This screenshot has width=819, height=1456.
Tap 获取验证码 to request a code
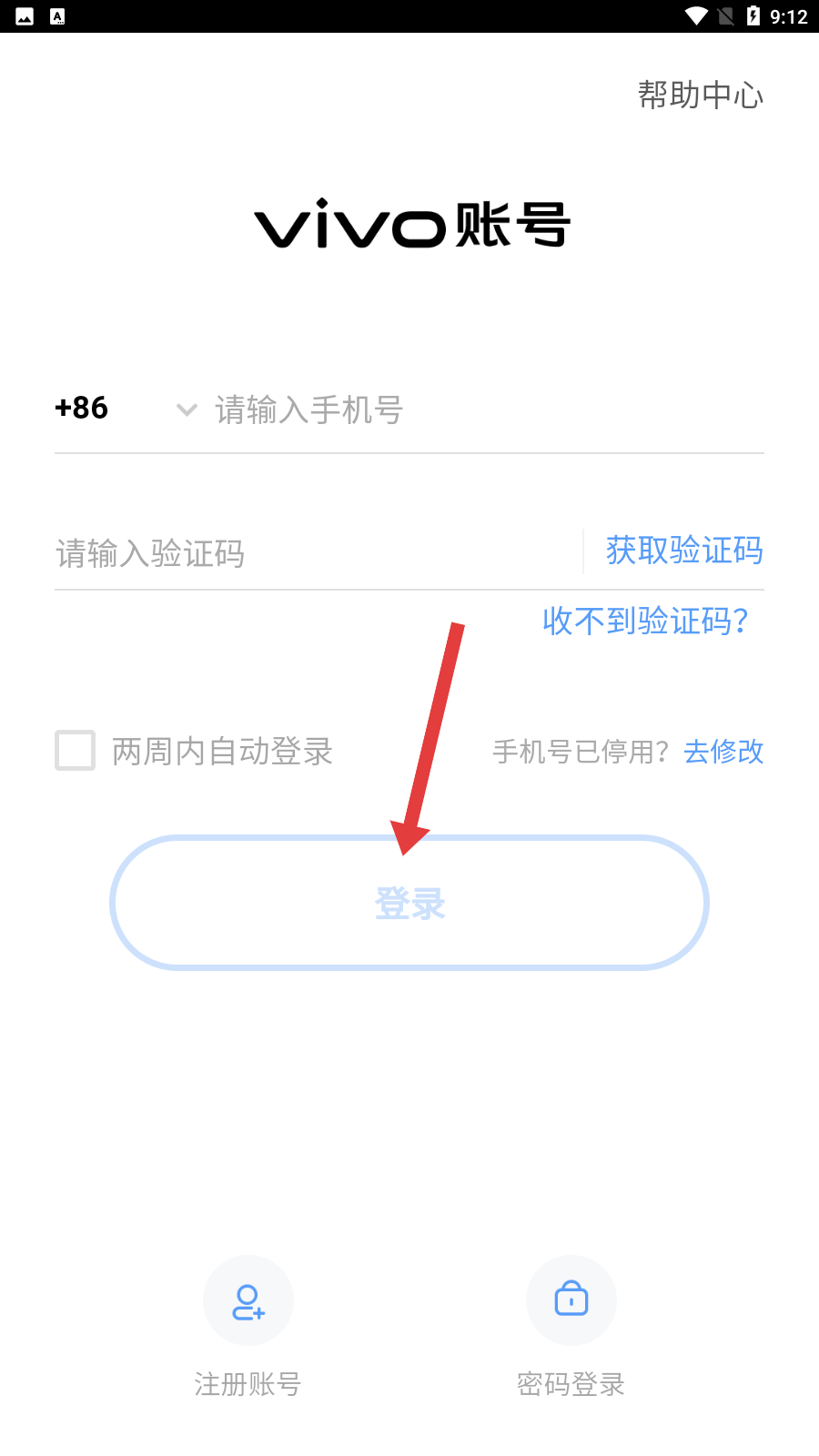(684, 551)
